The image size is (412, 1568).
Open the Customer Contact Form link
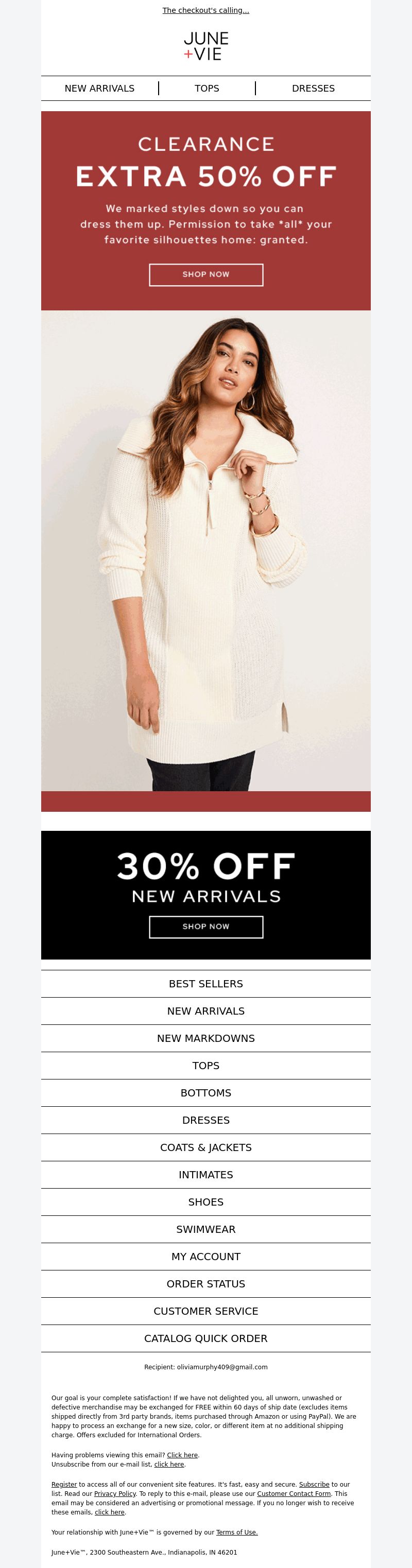coord(294,1494)
